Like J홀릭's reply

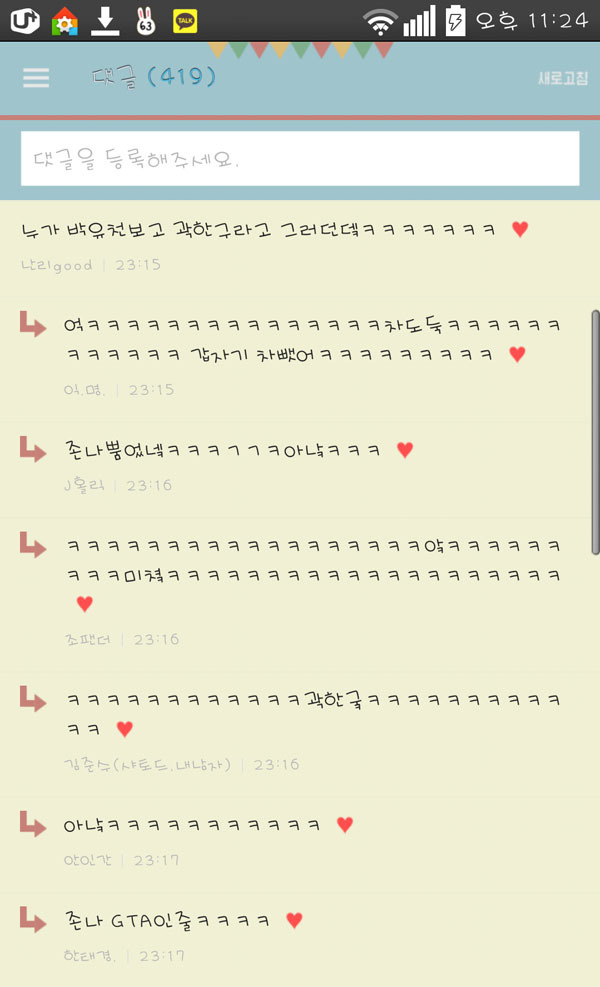click(x=404, y=450)
